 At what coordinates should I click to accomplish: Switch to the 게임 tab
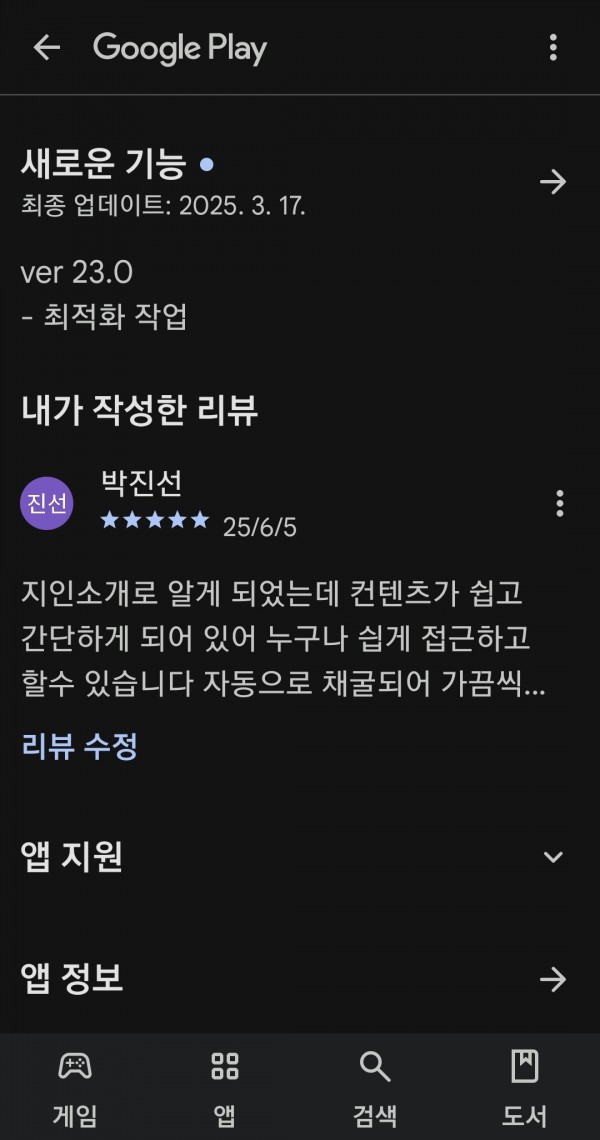(75, 1087)
